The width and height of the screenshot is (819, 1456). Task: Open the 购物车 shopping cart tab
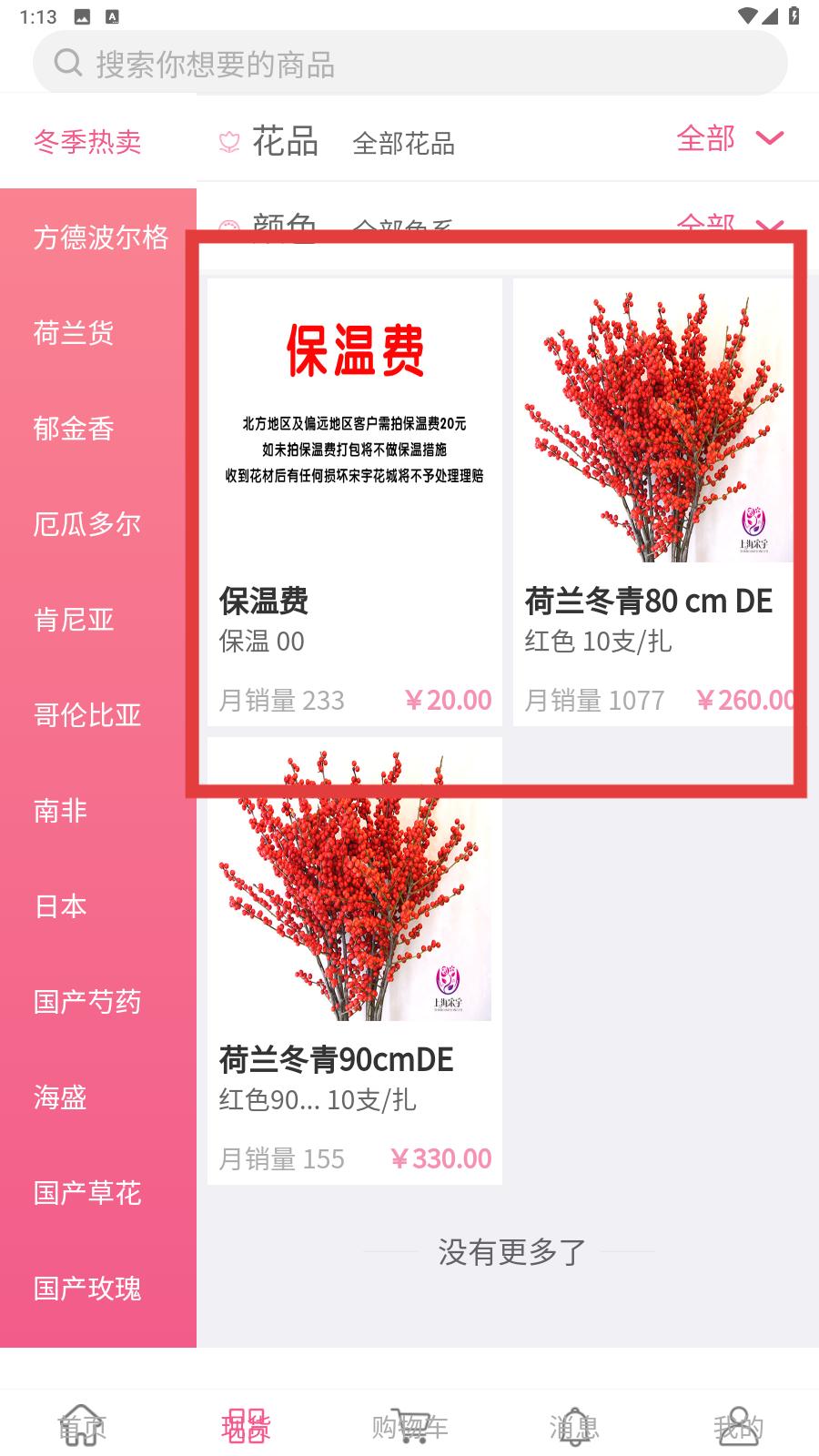tap(409, 1426)
